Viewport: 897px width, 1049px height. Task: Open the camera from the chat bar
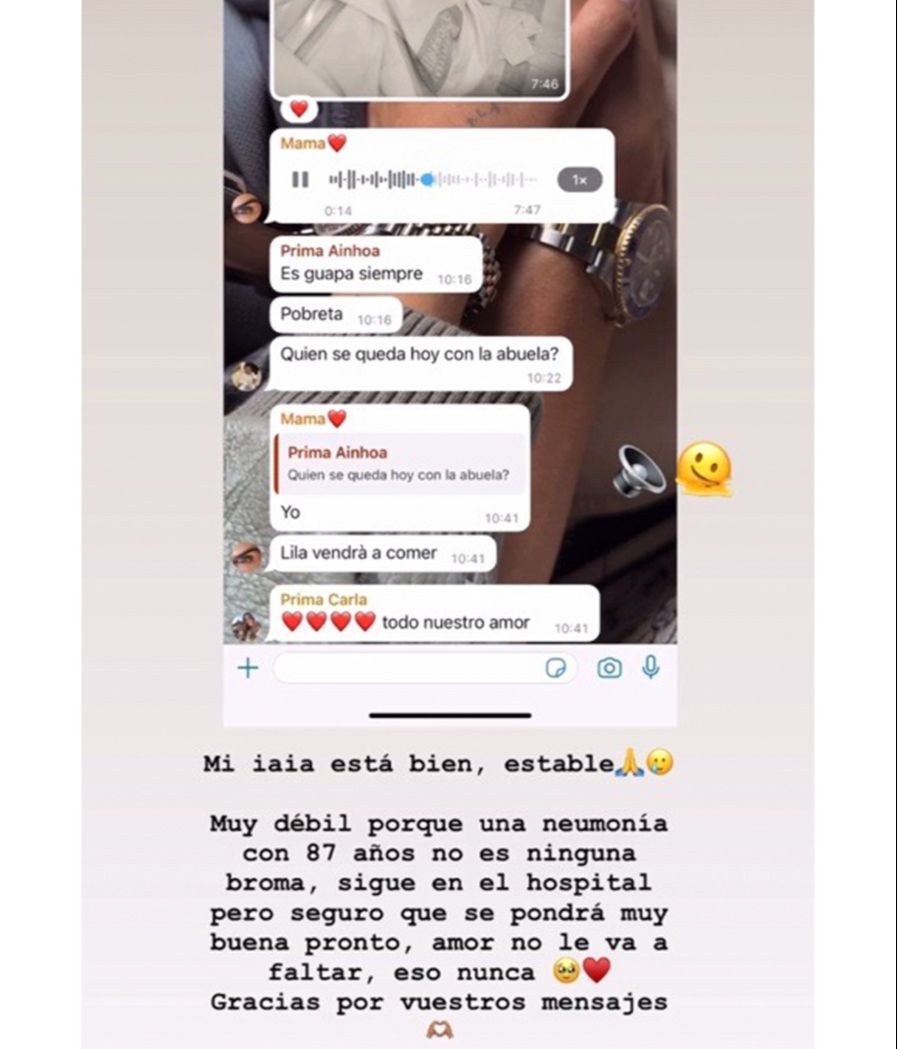(x=609, y=667)
